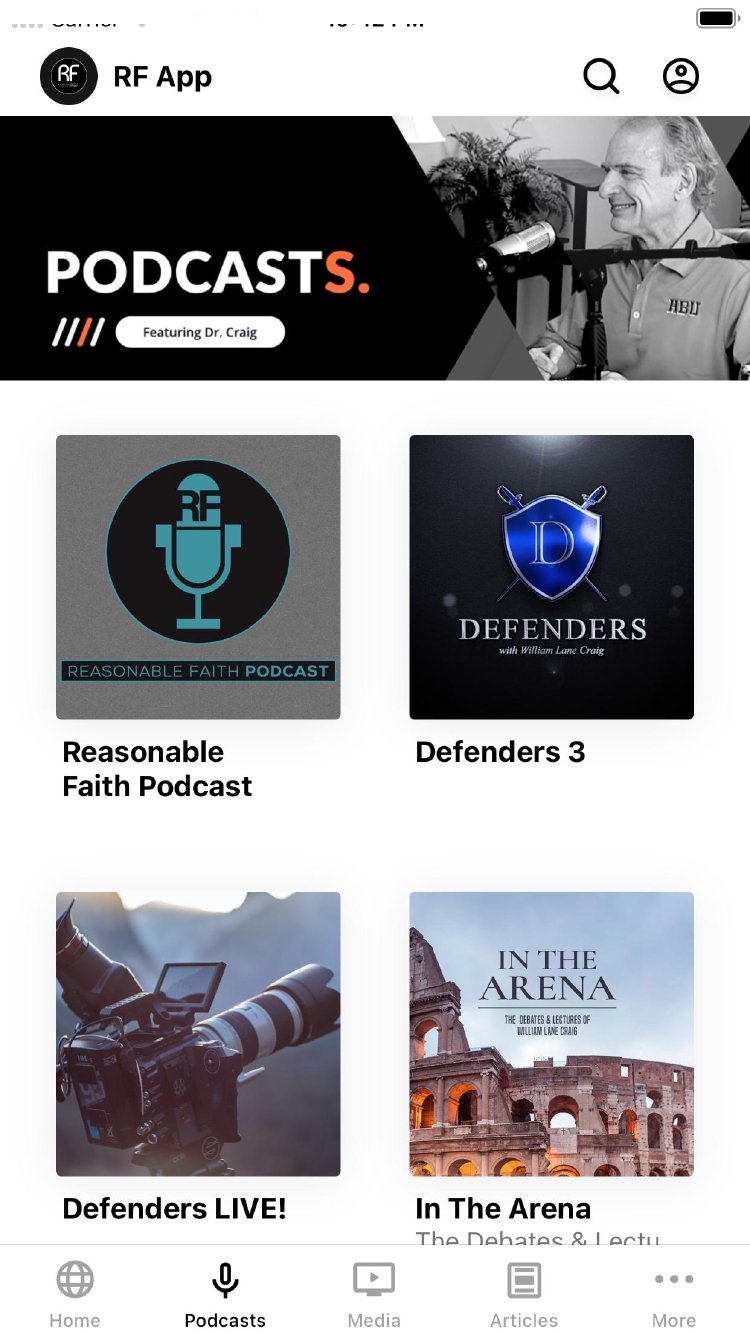This screenshot has width=750, height=1334.
Task: Open the More tab
Action: point(674,1294)
